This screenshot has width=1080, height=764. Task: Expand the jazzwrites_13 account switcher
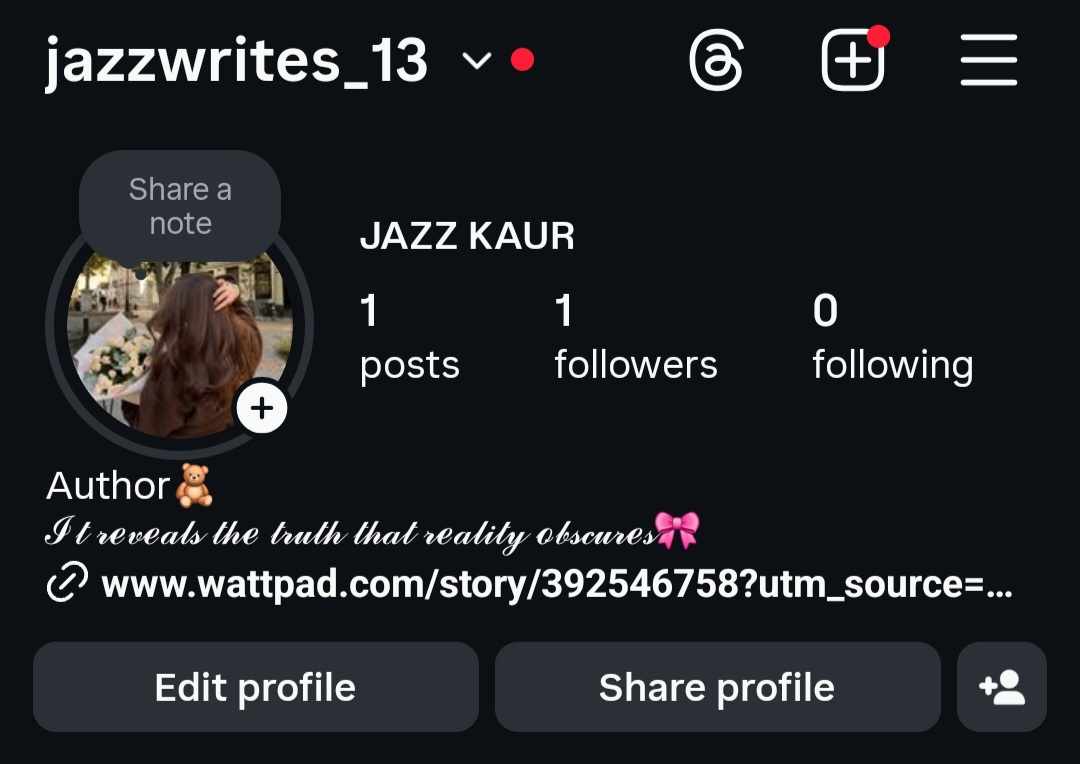(x=476, y=61)
